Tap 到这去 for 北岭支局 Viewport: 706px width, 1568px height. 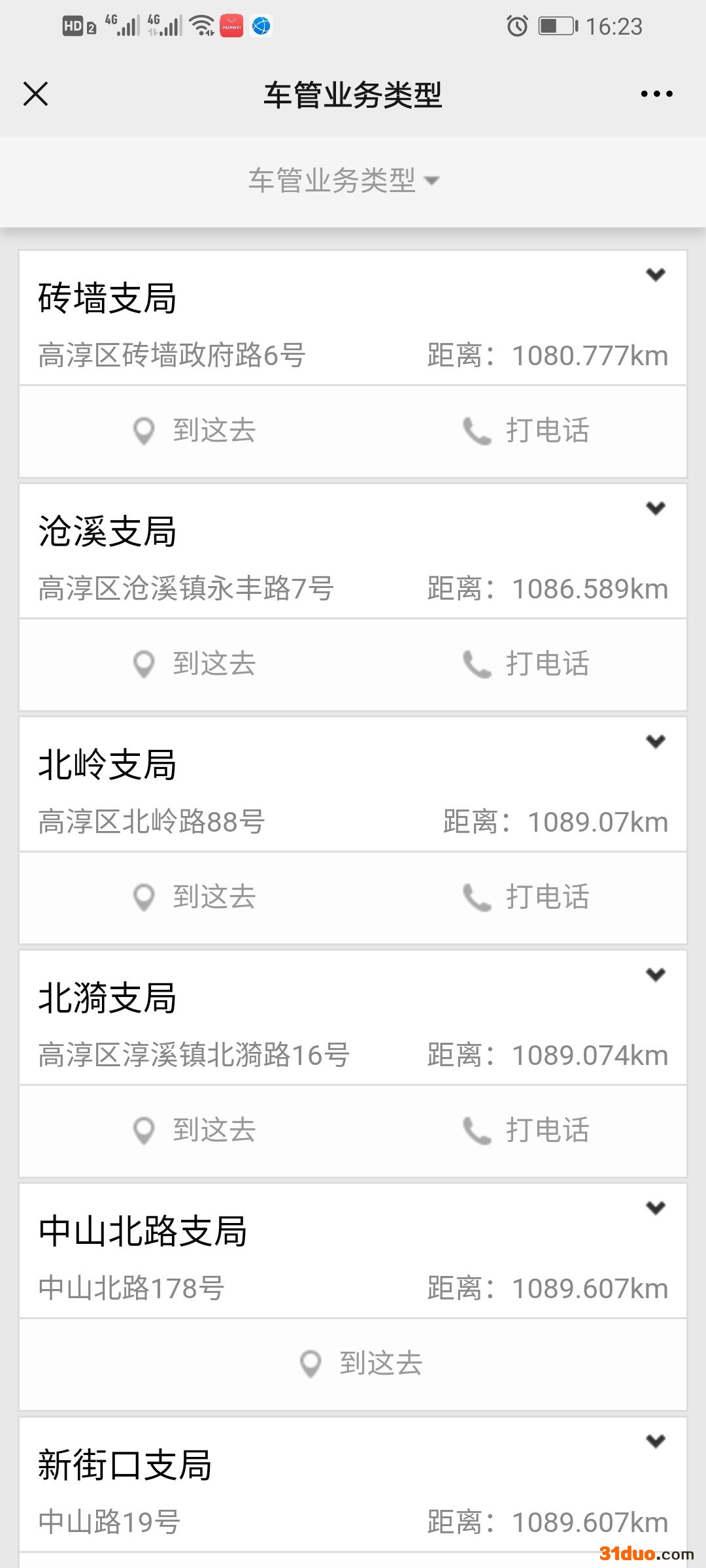click(195, 898)
